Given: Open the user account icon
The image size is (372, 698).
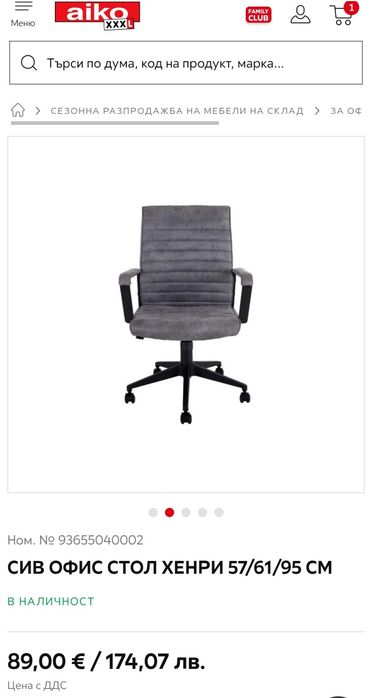Looking at the screenshot, I should (x=300, y=14).
